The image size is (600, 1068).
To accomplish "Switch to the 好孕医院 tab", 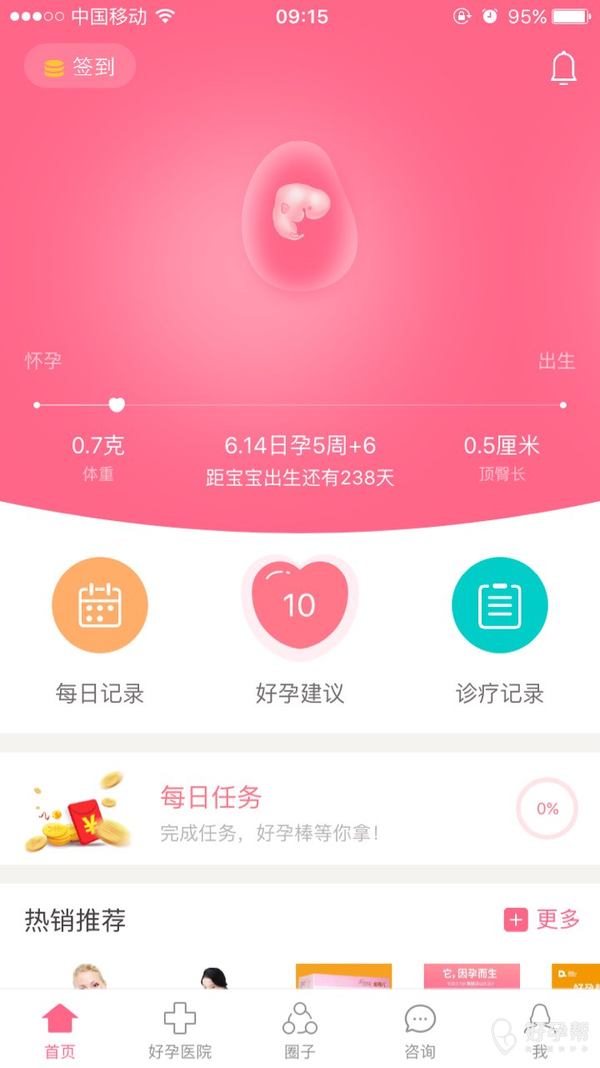I will (180, 1030).
